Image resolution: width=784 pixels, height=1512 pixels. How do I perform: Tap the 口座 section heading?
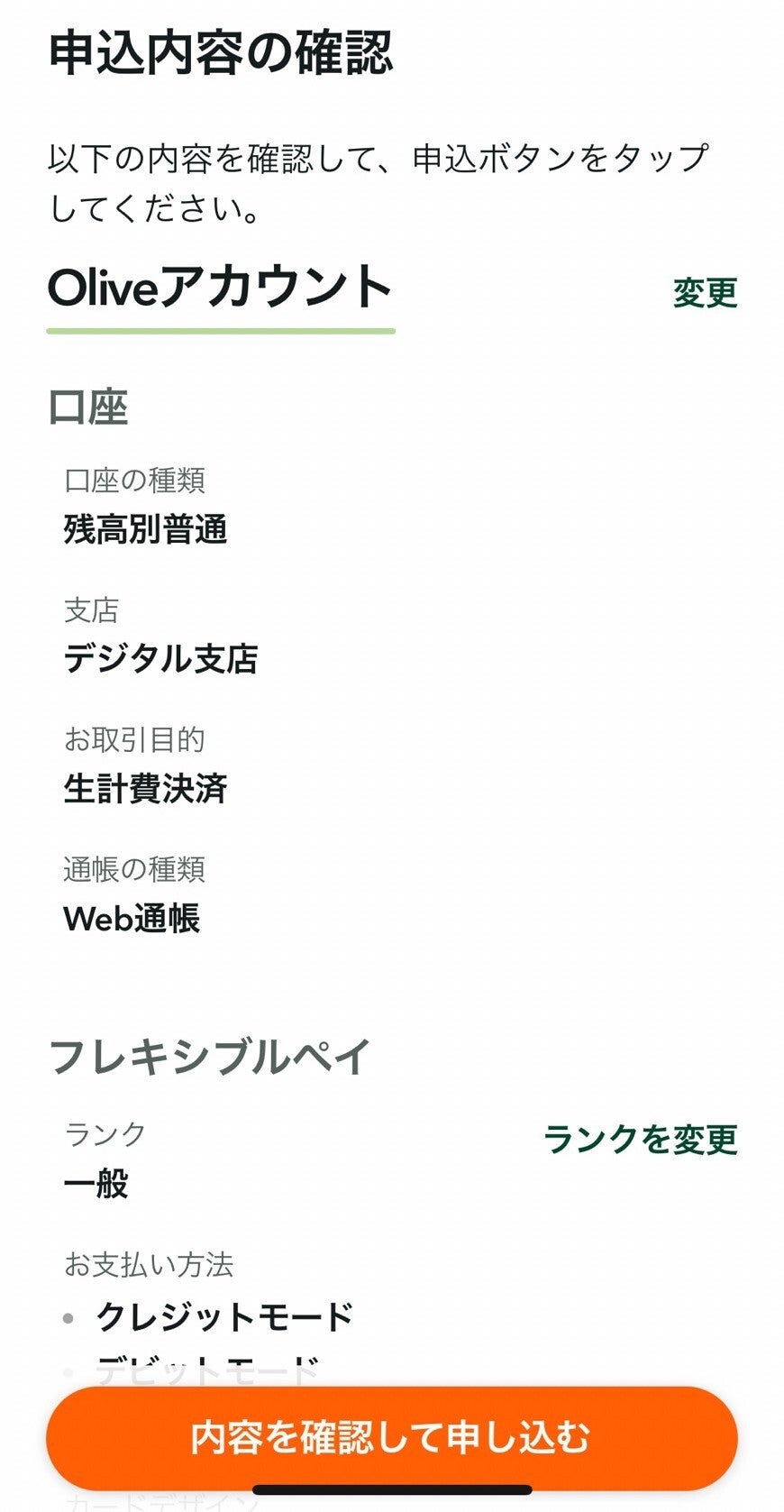(x=88, y=408)
